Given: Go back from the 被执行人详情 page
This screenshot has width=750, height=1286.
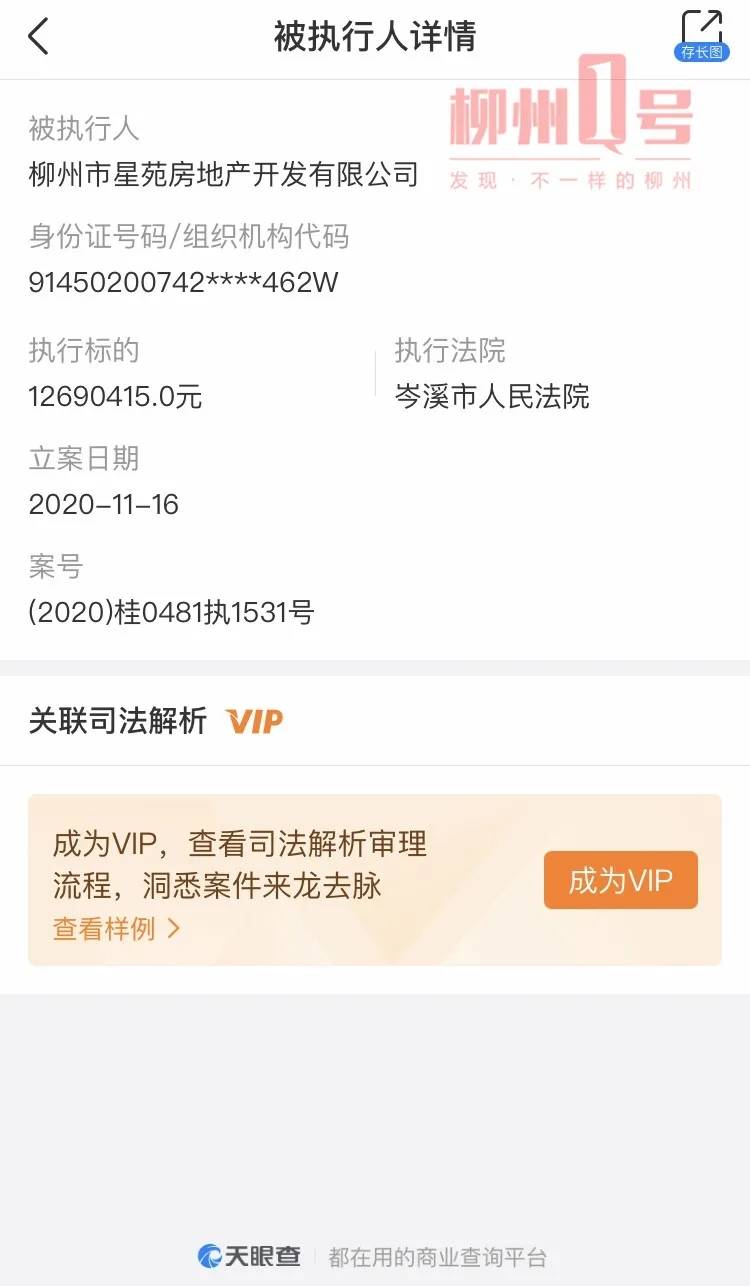Looking at the screenshot, I should [x=38, y=37].
